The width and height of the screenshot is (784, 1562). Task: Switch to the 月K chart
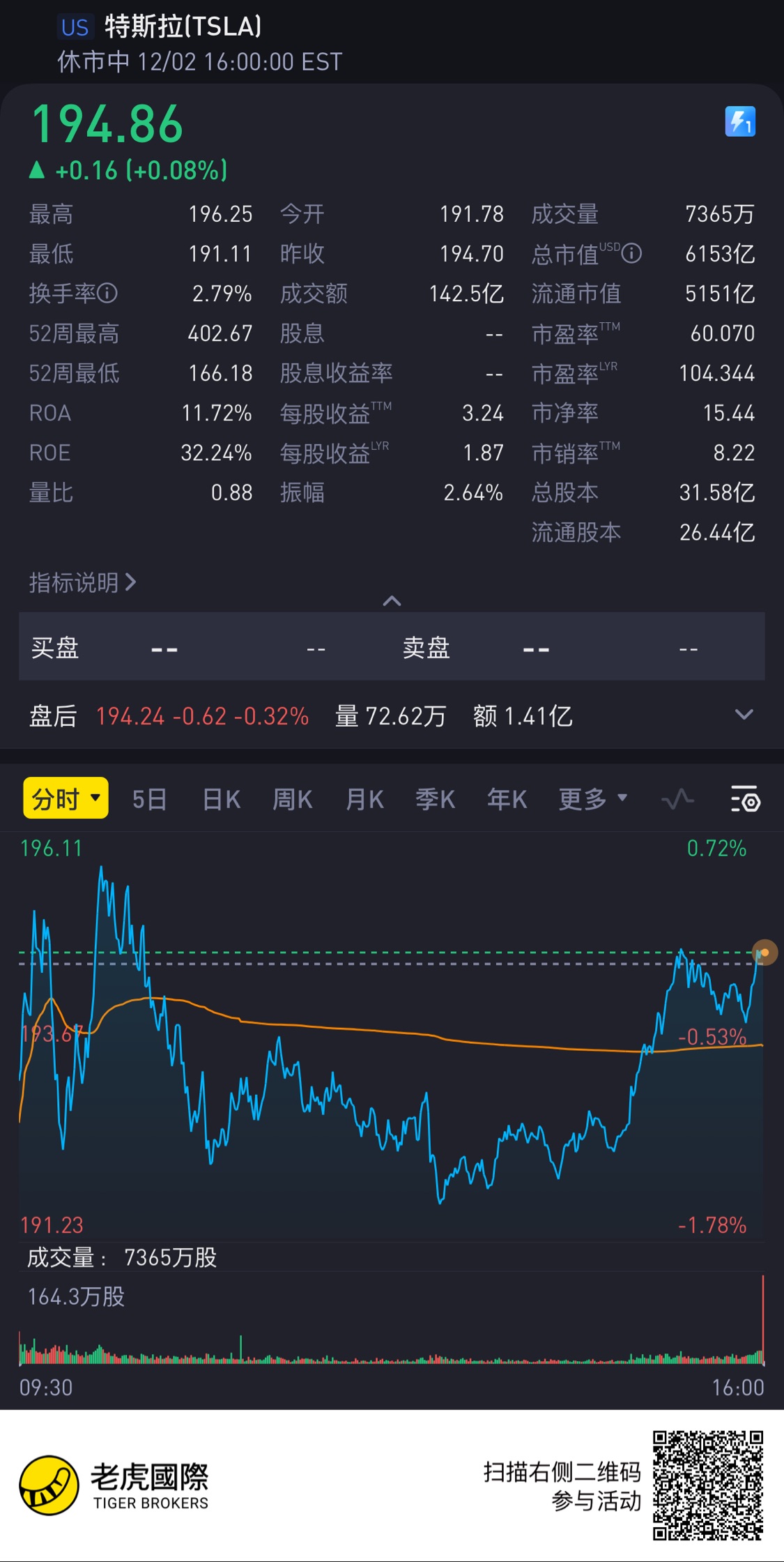pos(364,799)
